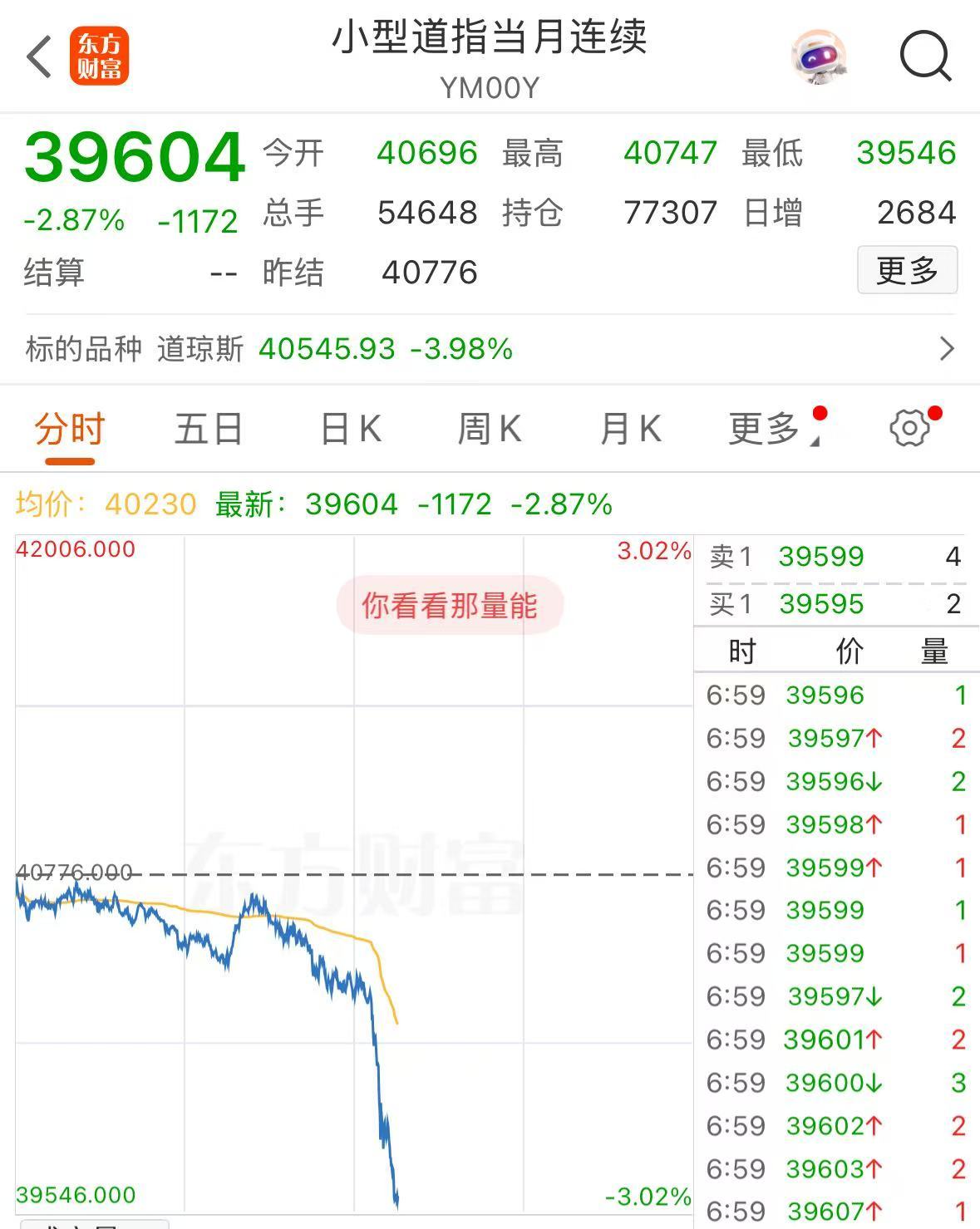Select the 周K weekly chart tab

490,428
